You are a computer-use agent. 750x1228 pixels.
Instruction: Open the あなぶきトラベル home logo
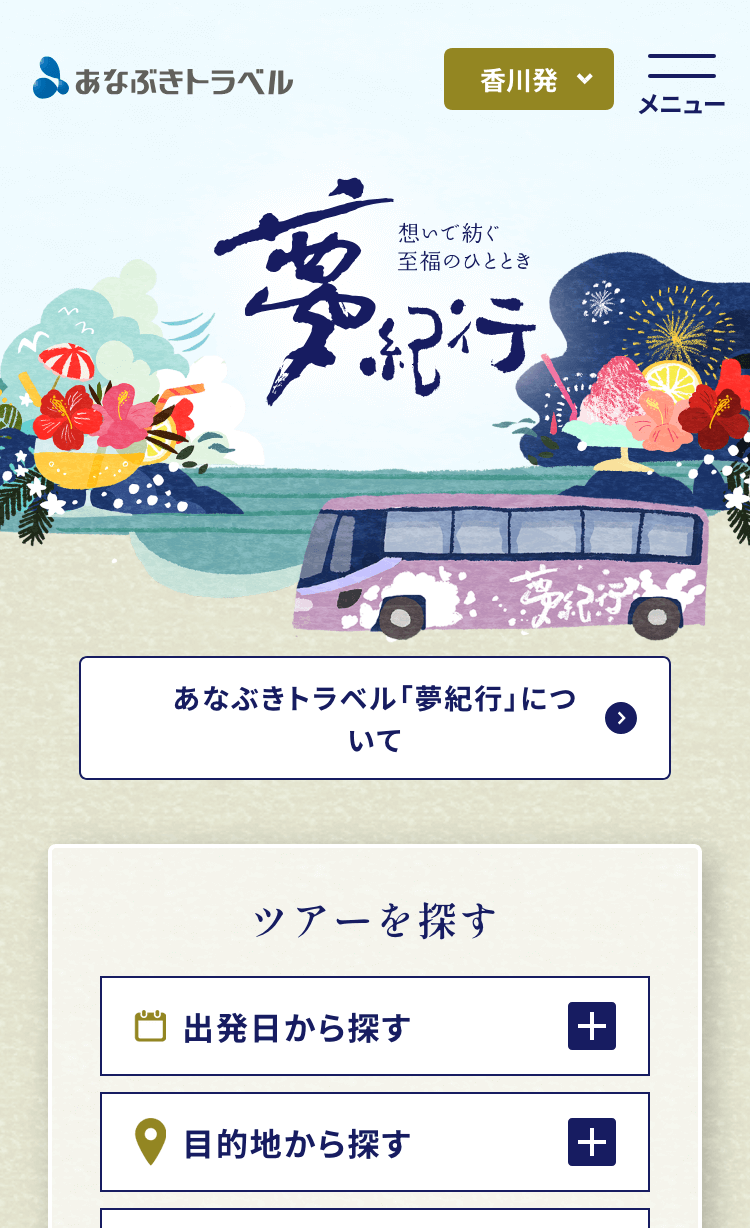(x=163, y=78)
